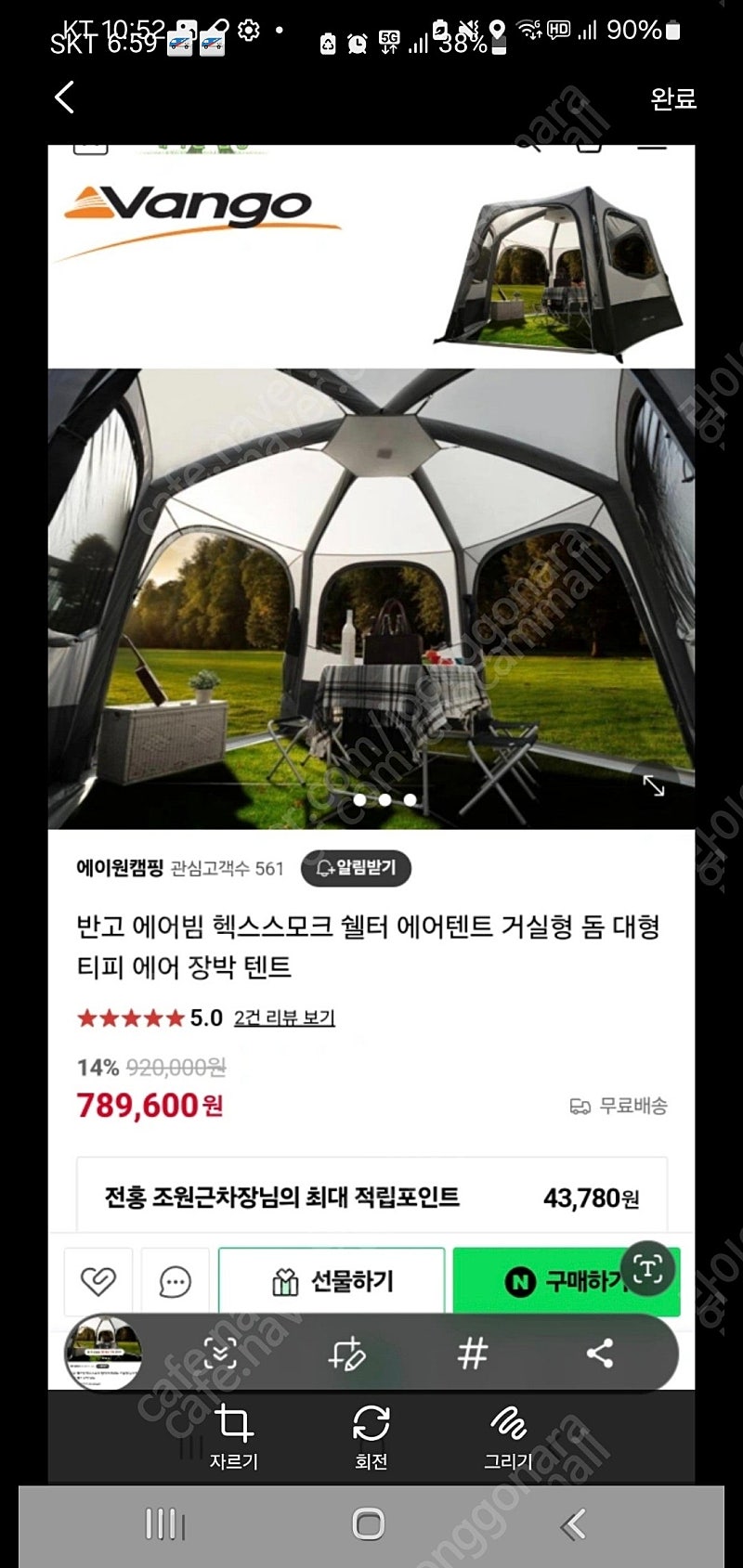
Task: Open recent apps from navigation bar
Action: (165, 1523)
